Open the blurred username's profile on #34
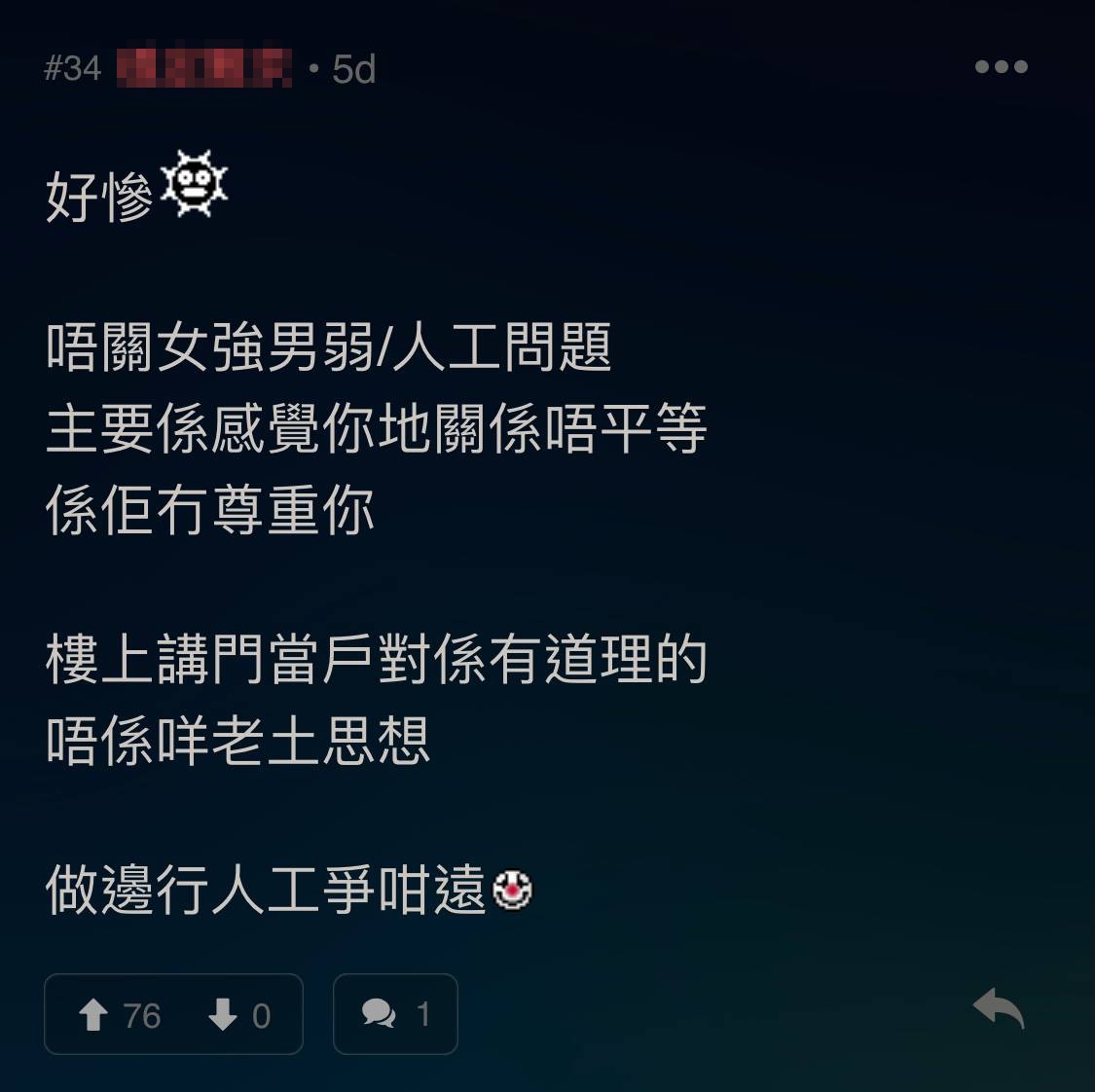The width and height of the screenshot is (1095, 1092). 203,68
